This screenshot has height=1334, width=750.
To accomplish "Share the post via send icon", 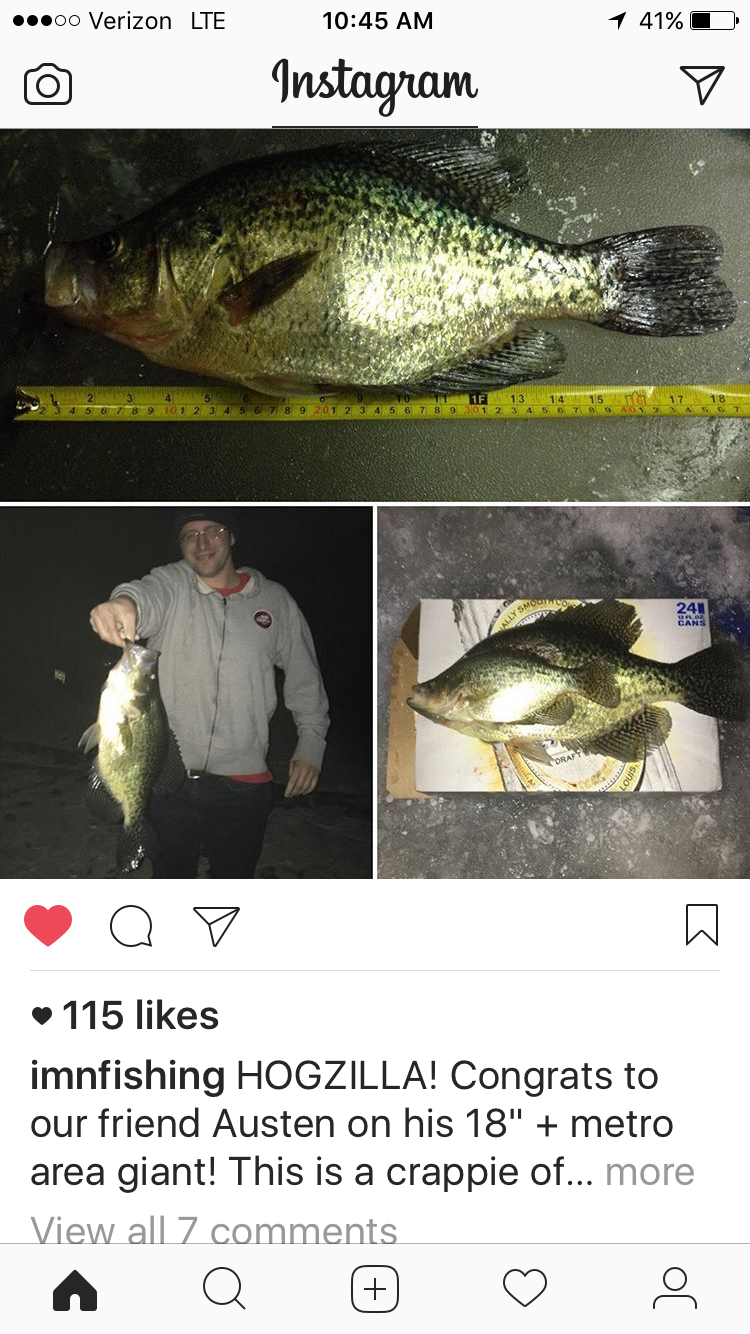I will [216, 925].
